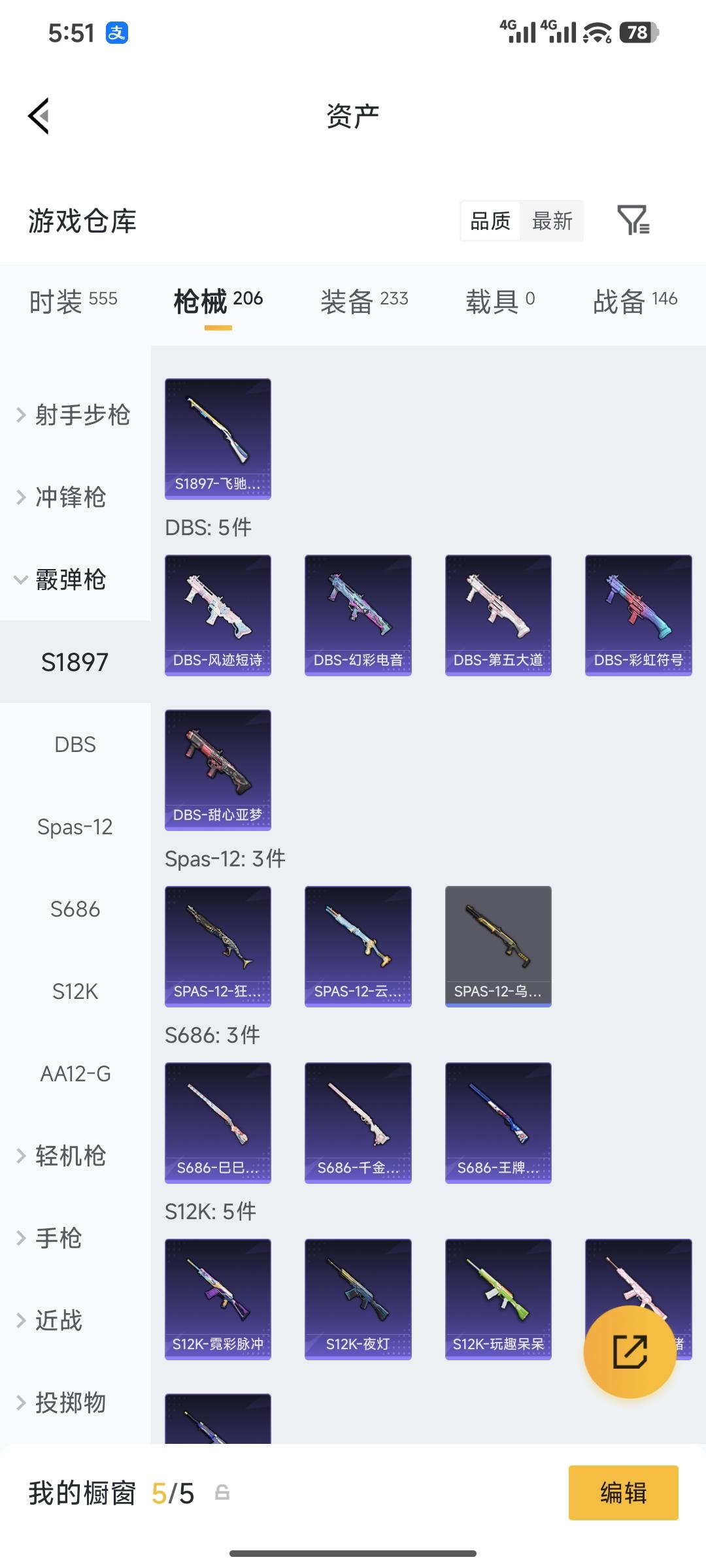Open the DBS-甜心亚梦 weapon skin
This screenshot has width=706, height=1568.
(x=218, y=770)
